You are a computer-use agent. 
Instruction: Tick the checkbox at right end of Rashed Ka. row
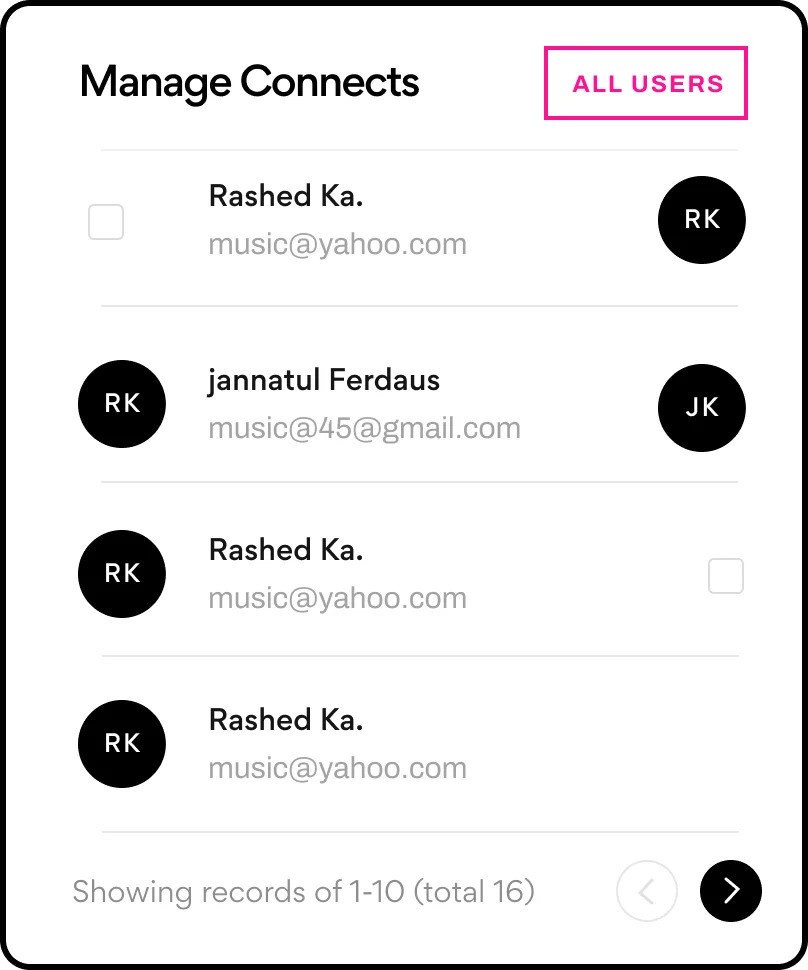tap(725, 576)
